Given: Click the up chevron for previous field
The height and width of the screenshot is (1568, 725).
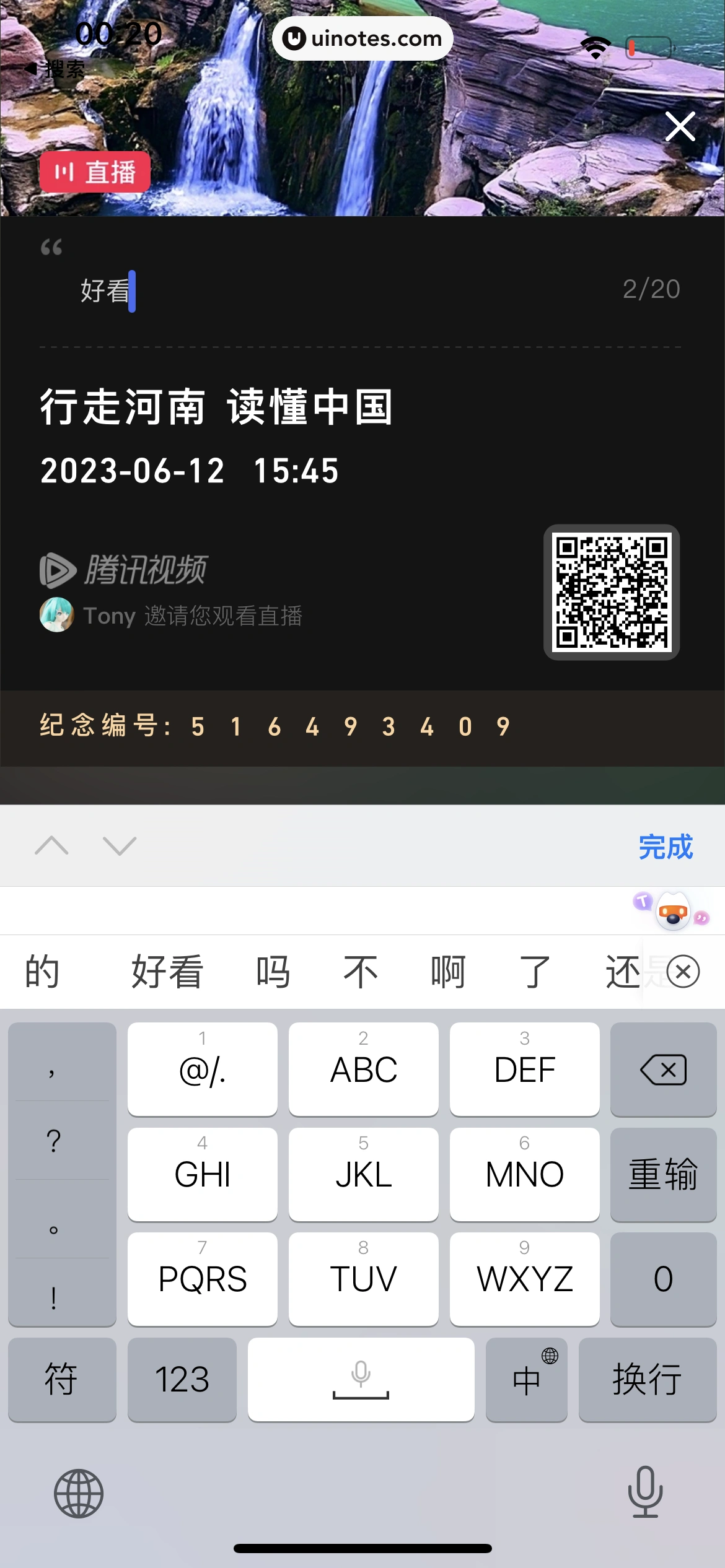Looking at the screenshot, I should click(x=52, y=845).
